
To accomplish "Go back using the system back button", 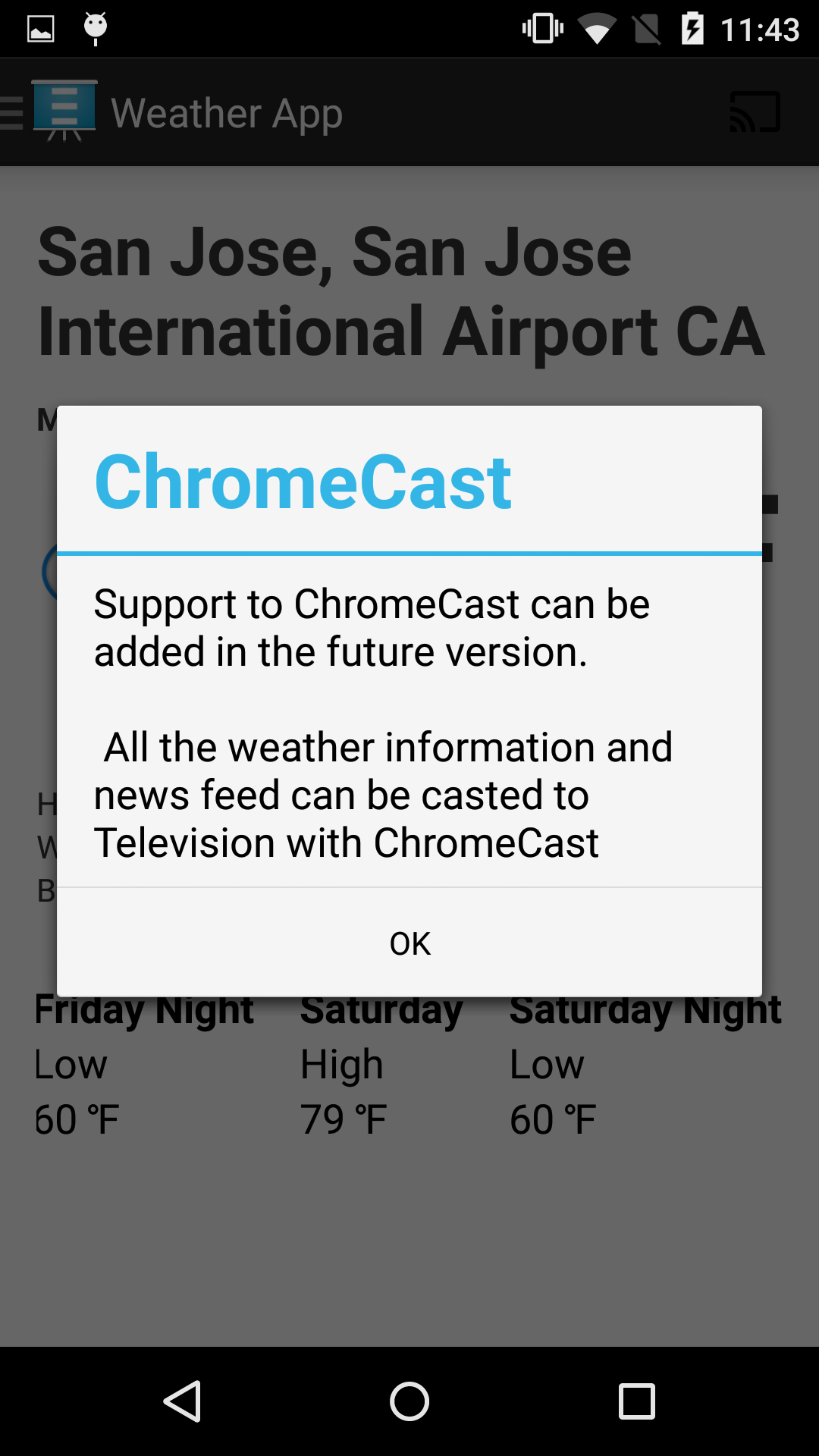I will 183,1401.
